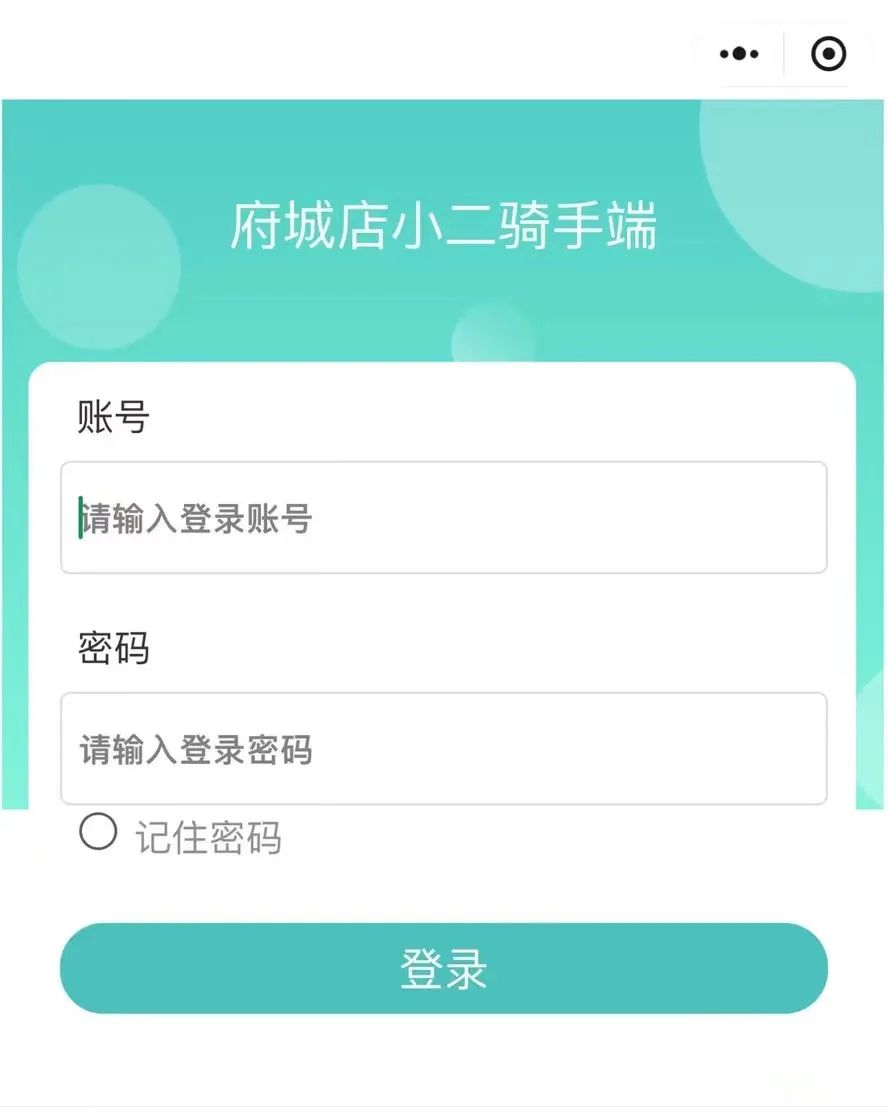
Task: Enable the 记住密码 remember password option
Action: point(98,832)
